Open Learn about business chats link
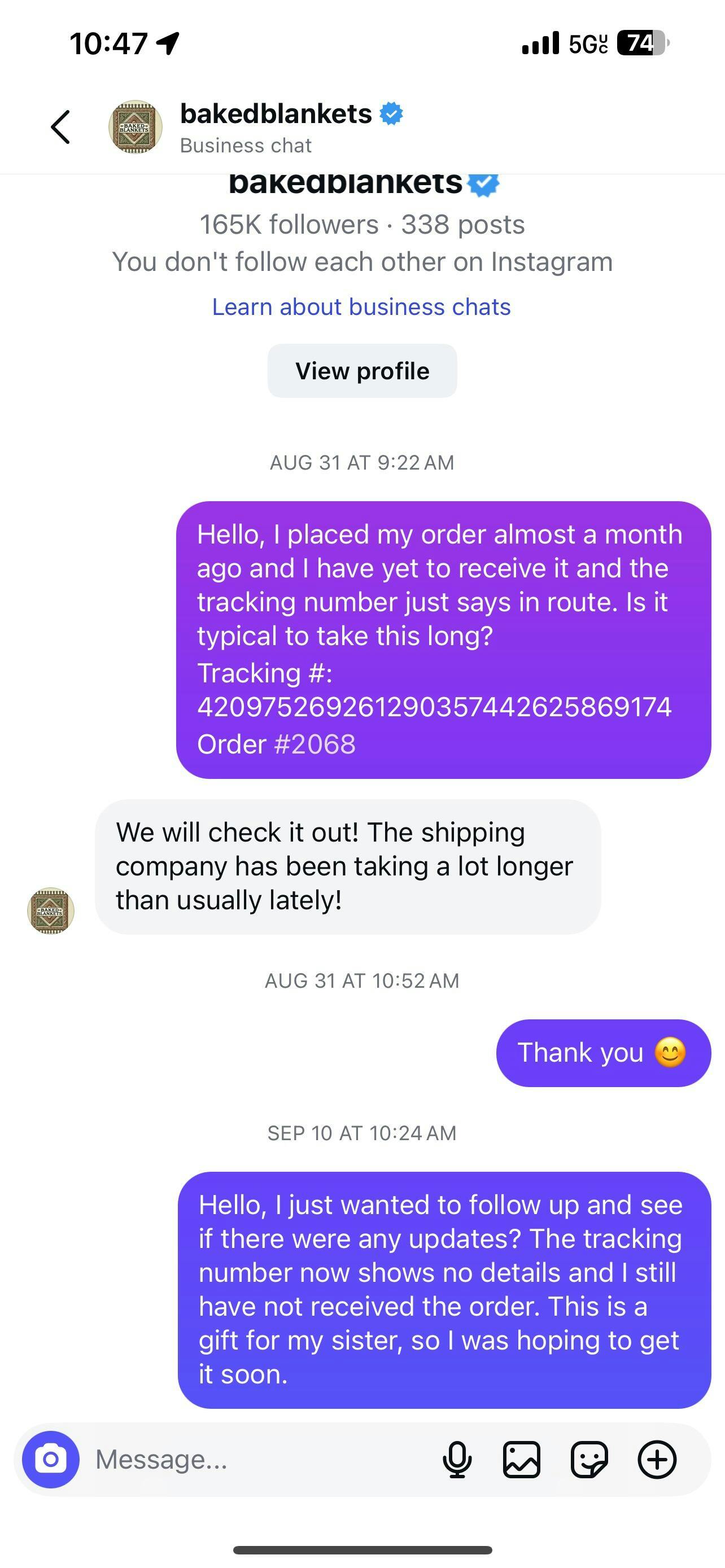The width and height of the screenshot is (725, 1568). click(361, 307)
